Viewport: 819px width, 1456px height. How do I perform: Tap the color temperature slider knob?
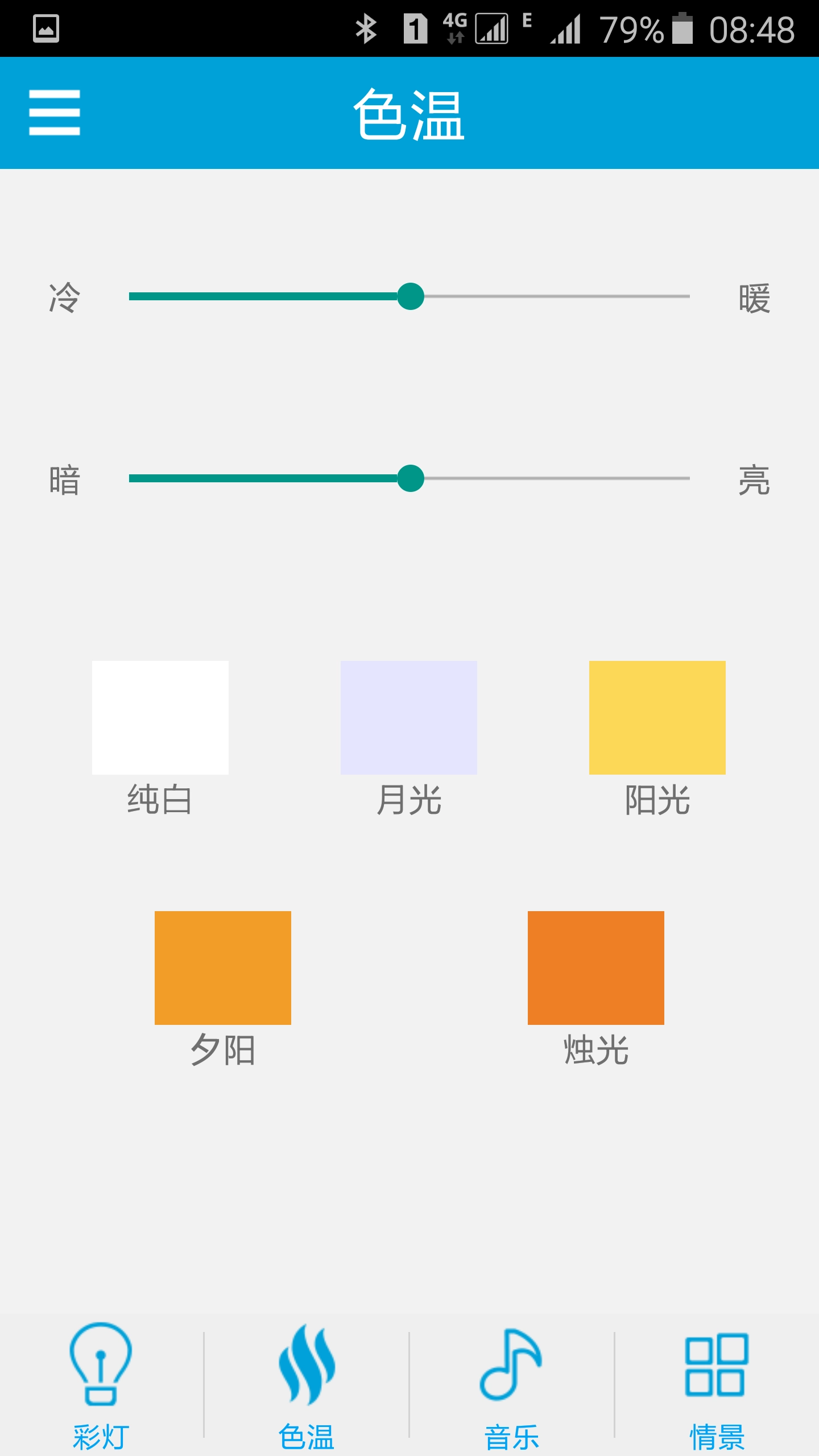(x=411, y=296)
